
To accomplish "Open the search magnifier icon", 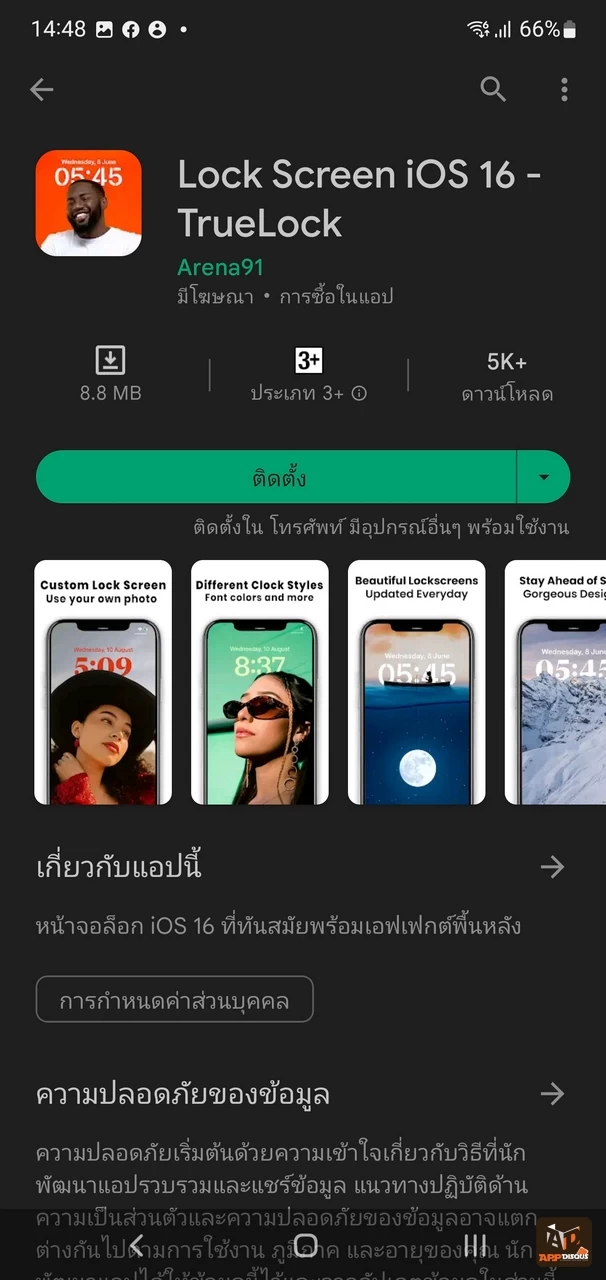I will click(493, 90).
